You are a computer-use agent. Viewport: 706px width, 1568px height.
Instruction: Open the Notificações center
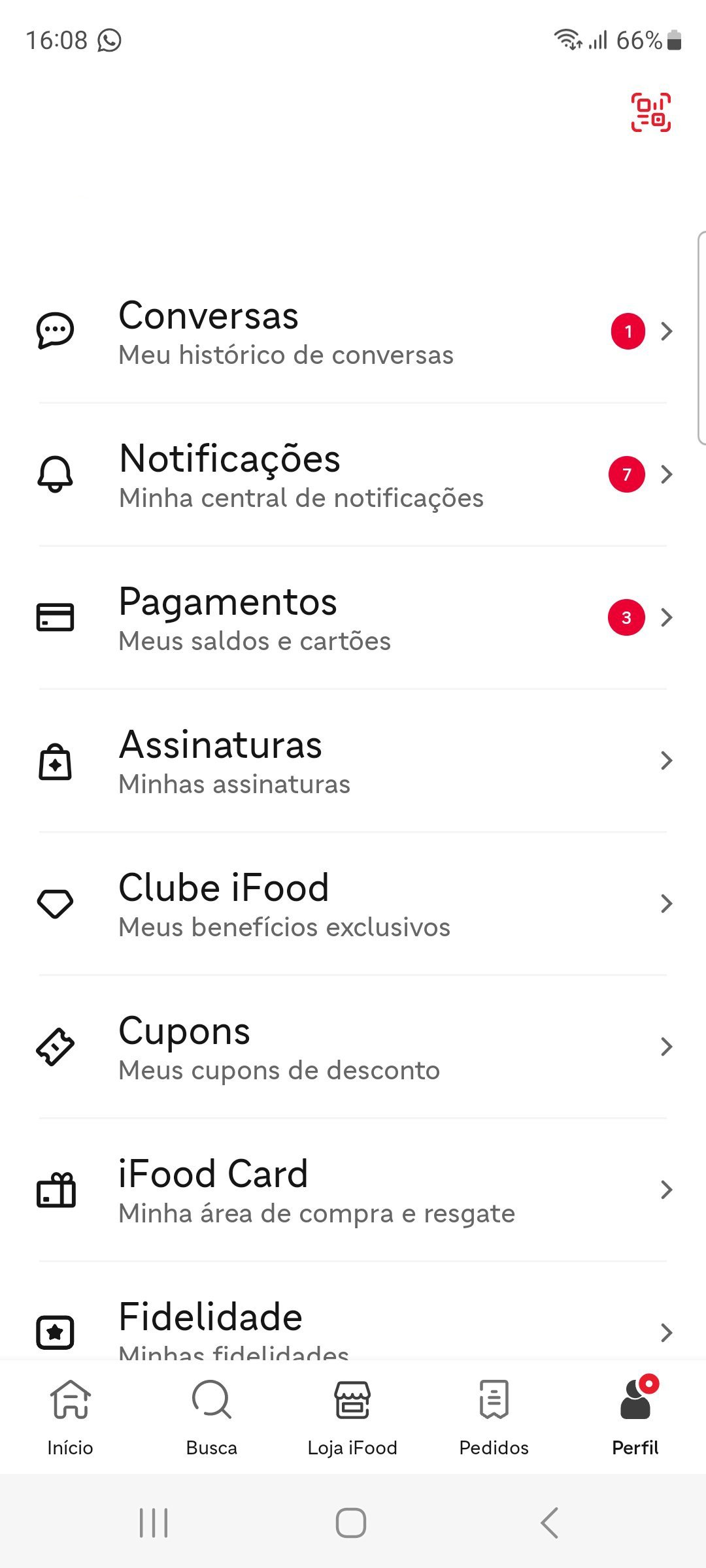[353, 475]
